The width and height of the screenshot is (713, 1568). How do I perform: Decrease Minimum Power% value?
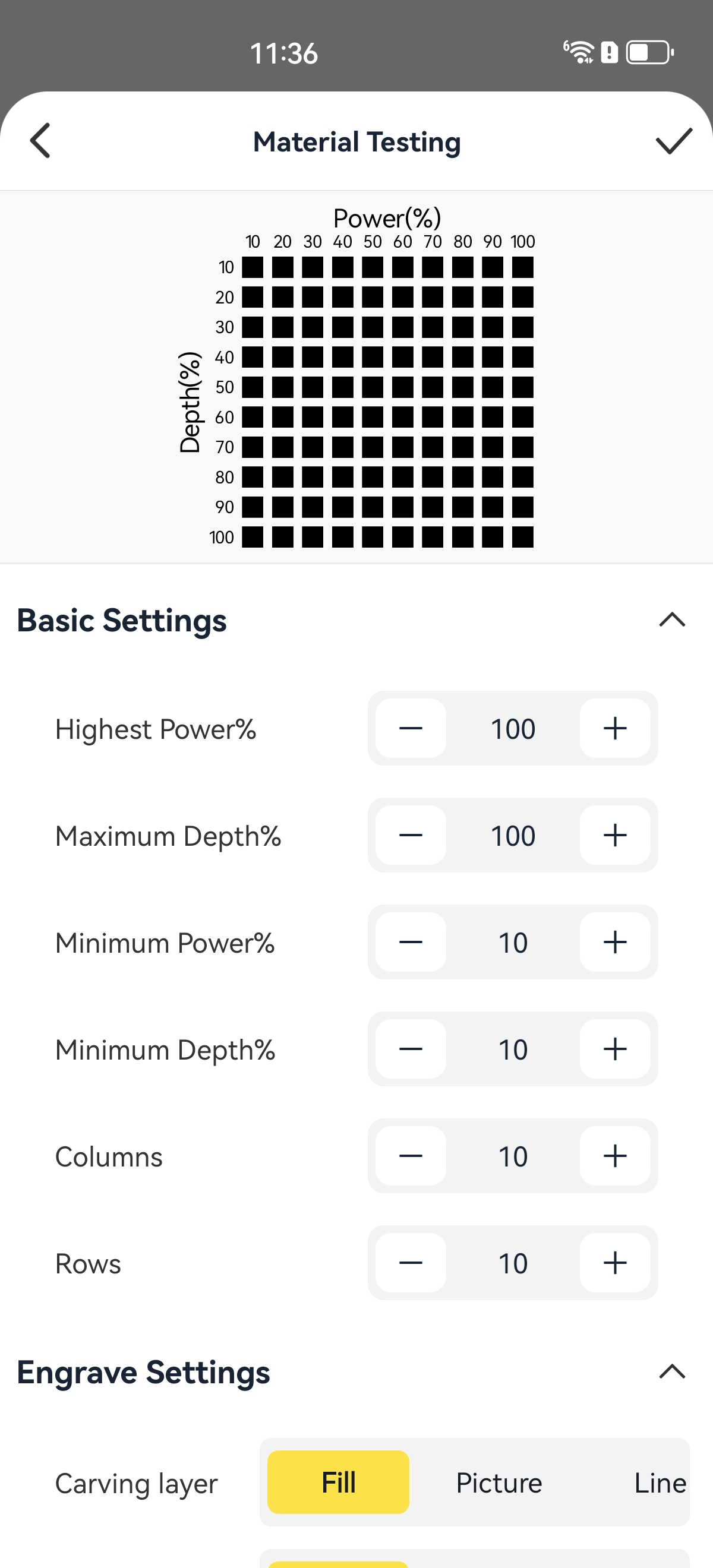pyautogui.click(x=411, y=942)
